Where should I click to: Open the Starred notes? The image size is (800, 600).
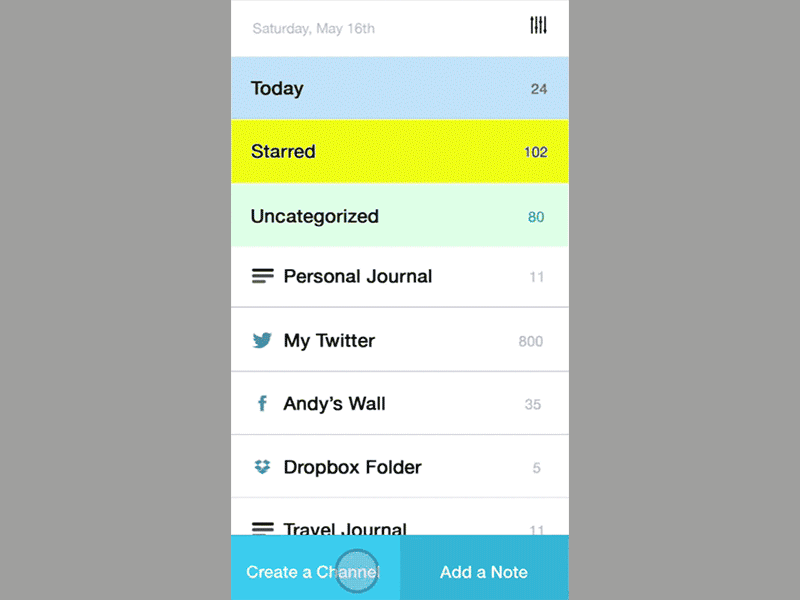coord(399,152)
